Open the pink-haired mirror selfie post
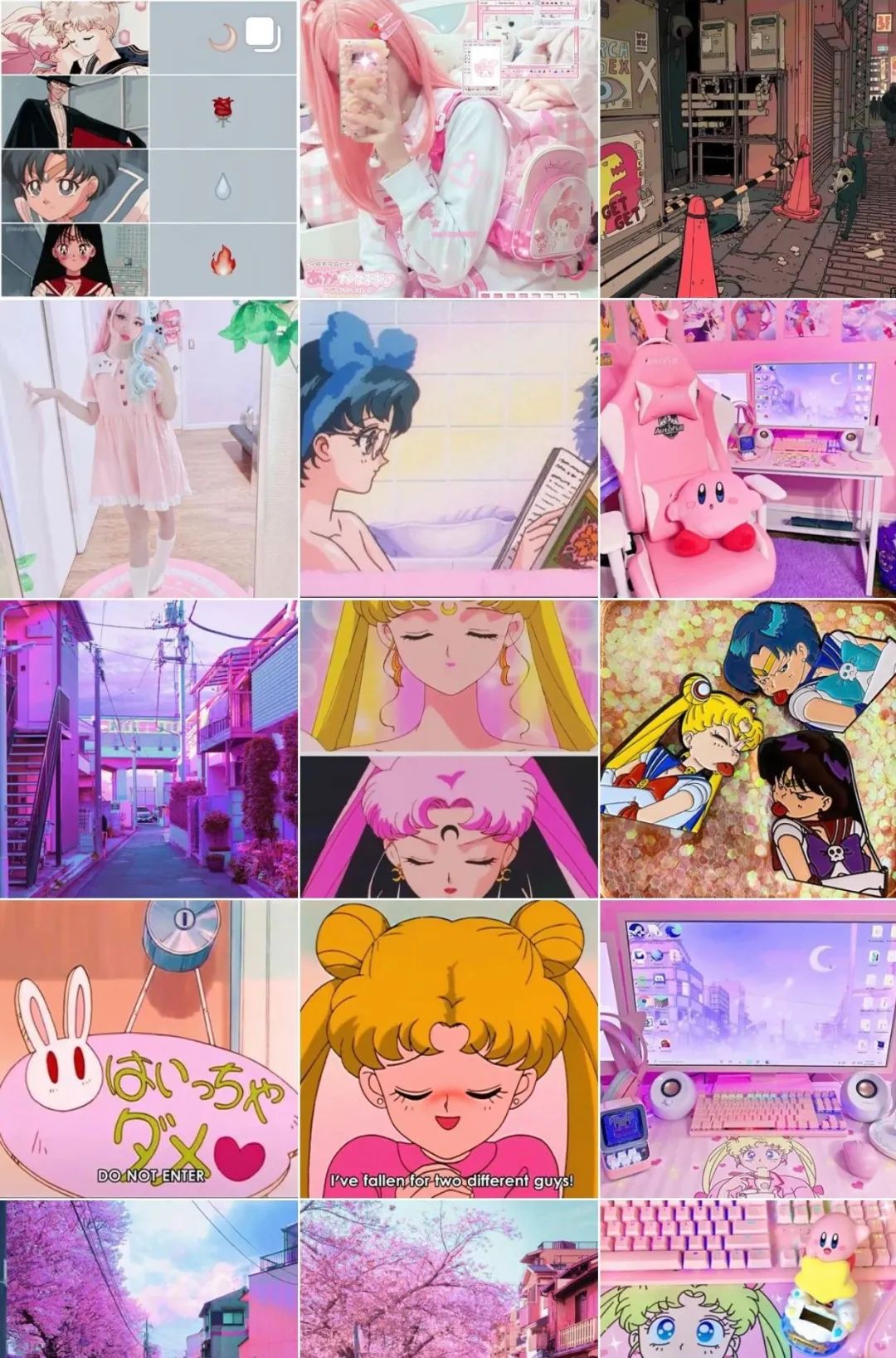 click(448, 149)
